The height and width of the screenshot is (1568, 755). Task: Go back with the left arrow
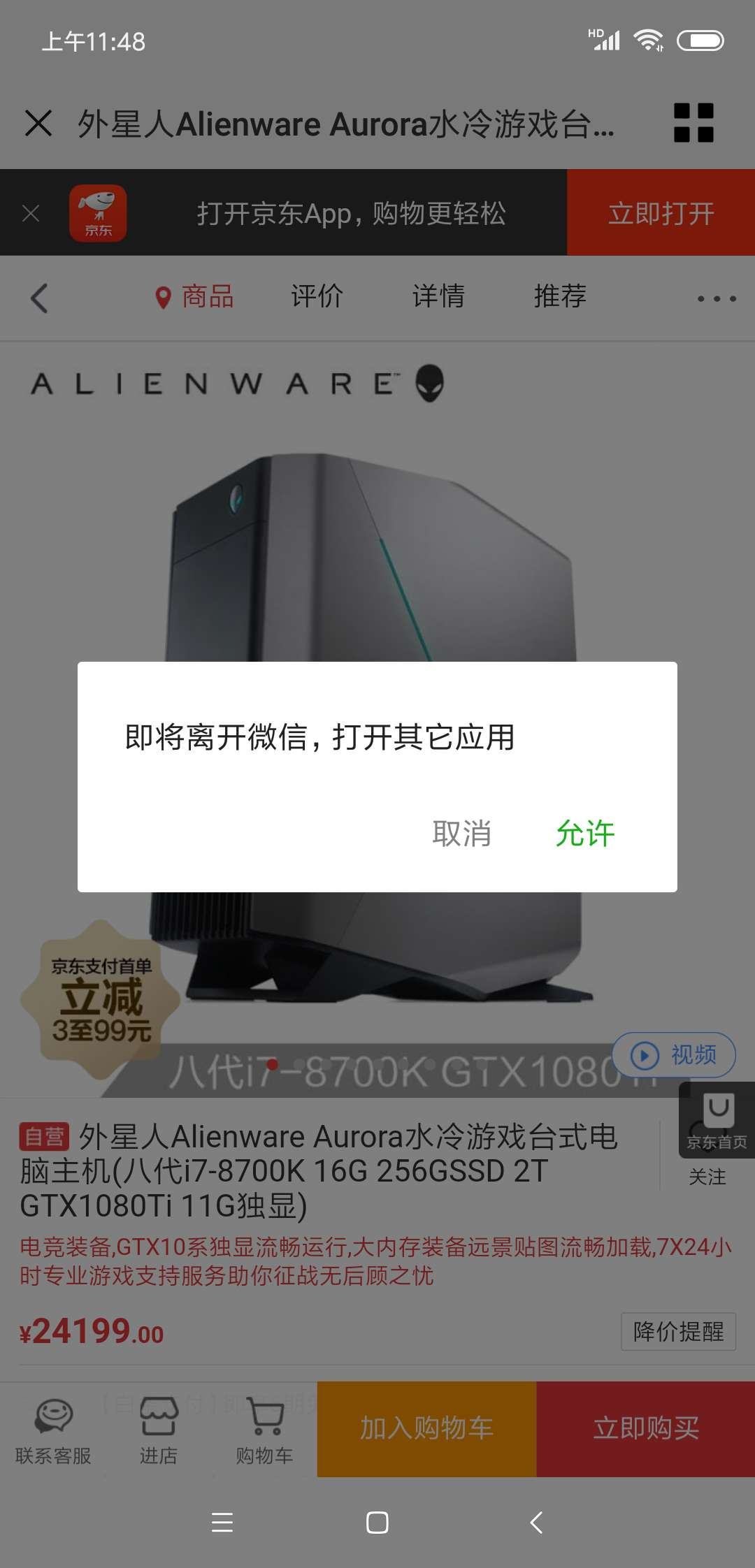pyautogui.click(x=40, y=298)
